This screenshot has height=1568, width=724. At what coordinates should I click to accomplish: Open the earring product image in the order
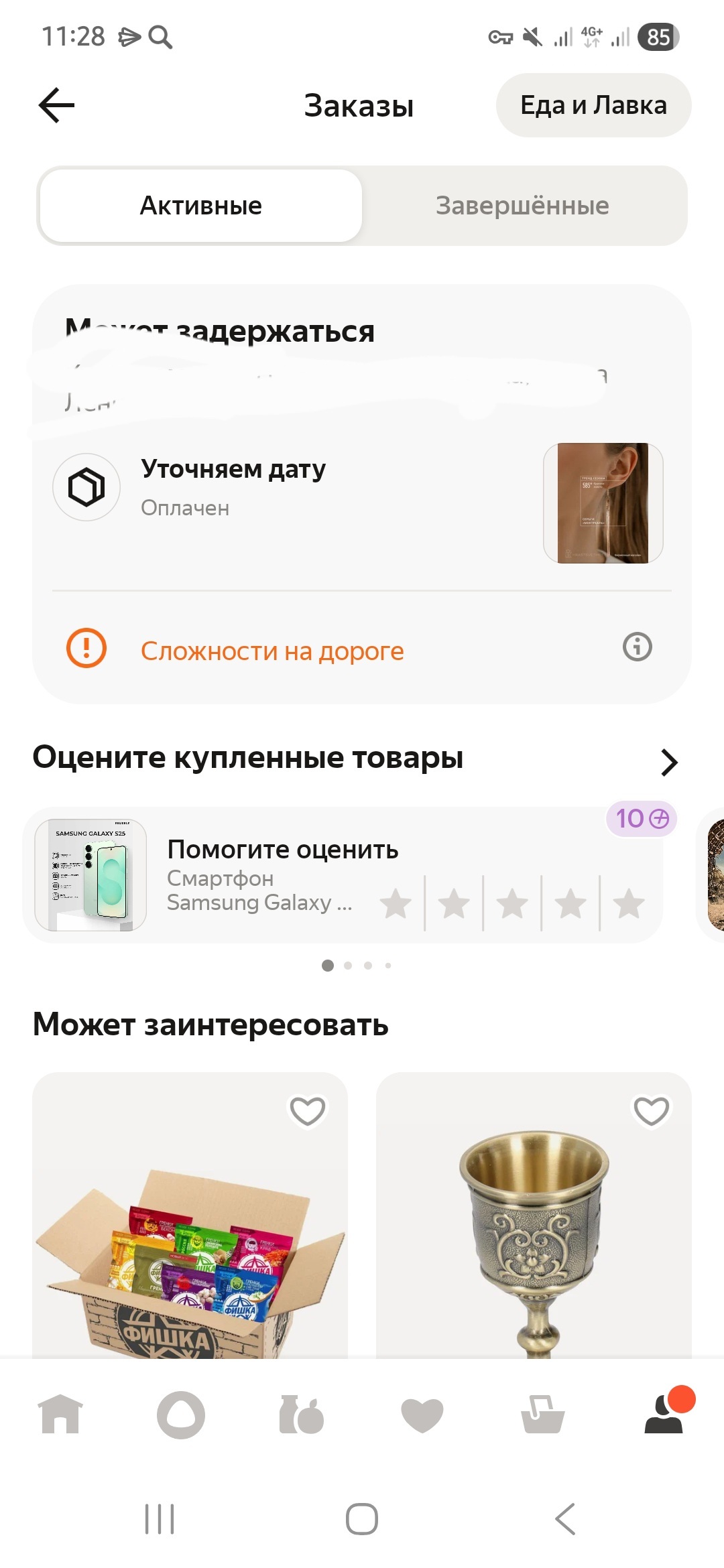(603, 503)
